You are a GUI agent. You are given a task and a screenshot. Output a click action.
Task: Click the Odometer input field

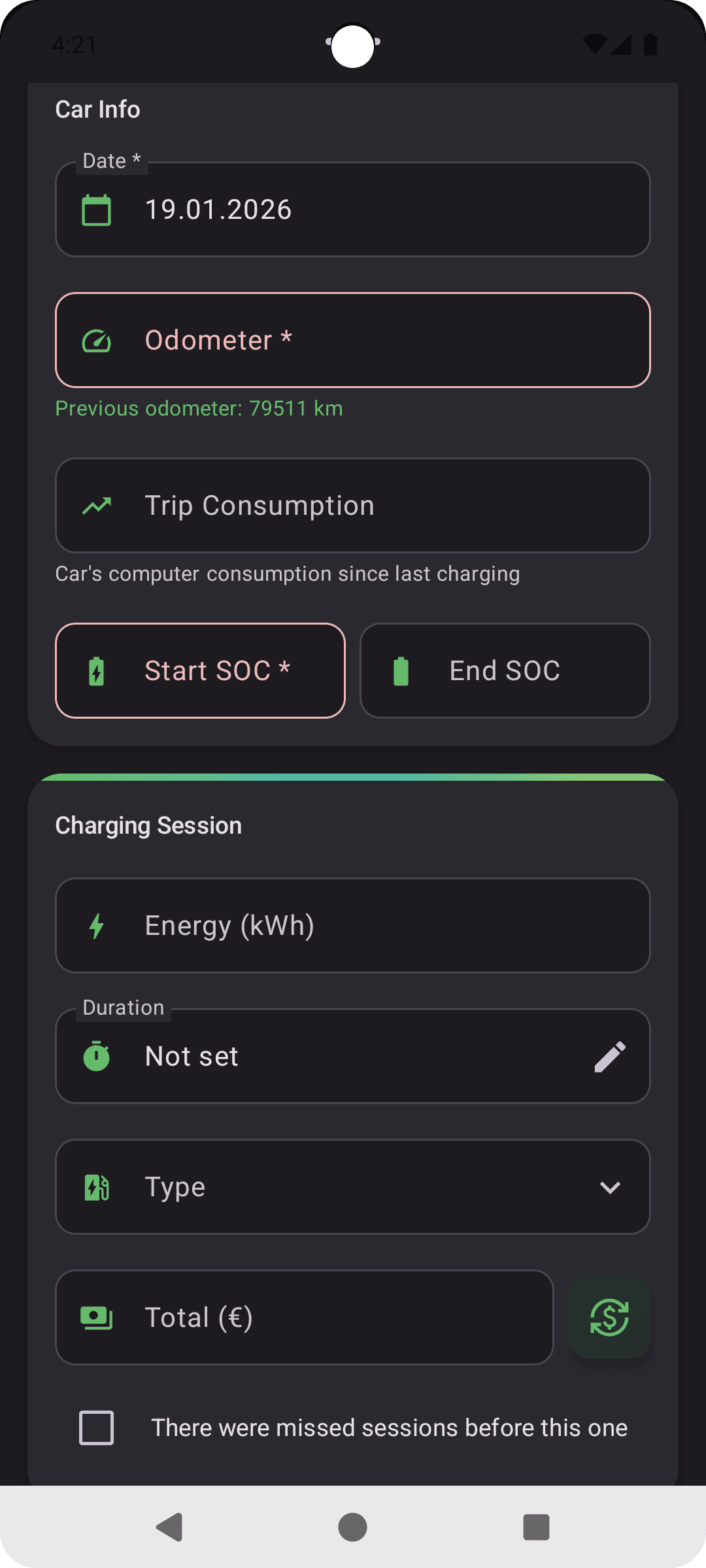(x=353, y=340)
